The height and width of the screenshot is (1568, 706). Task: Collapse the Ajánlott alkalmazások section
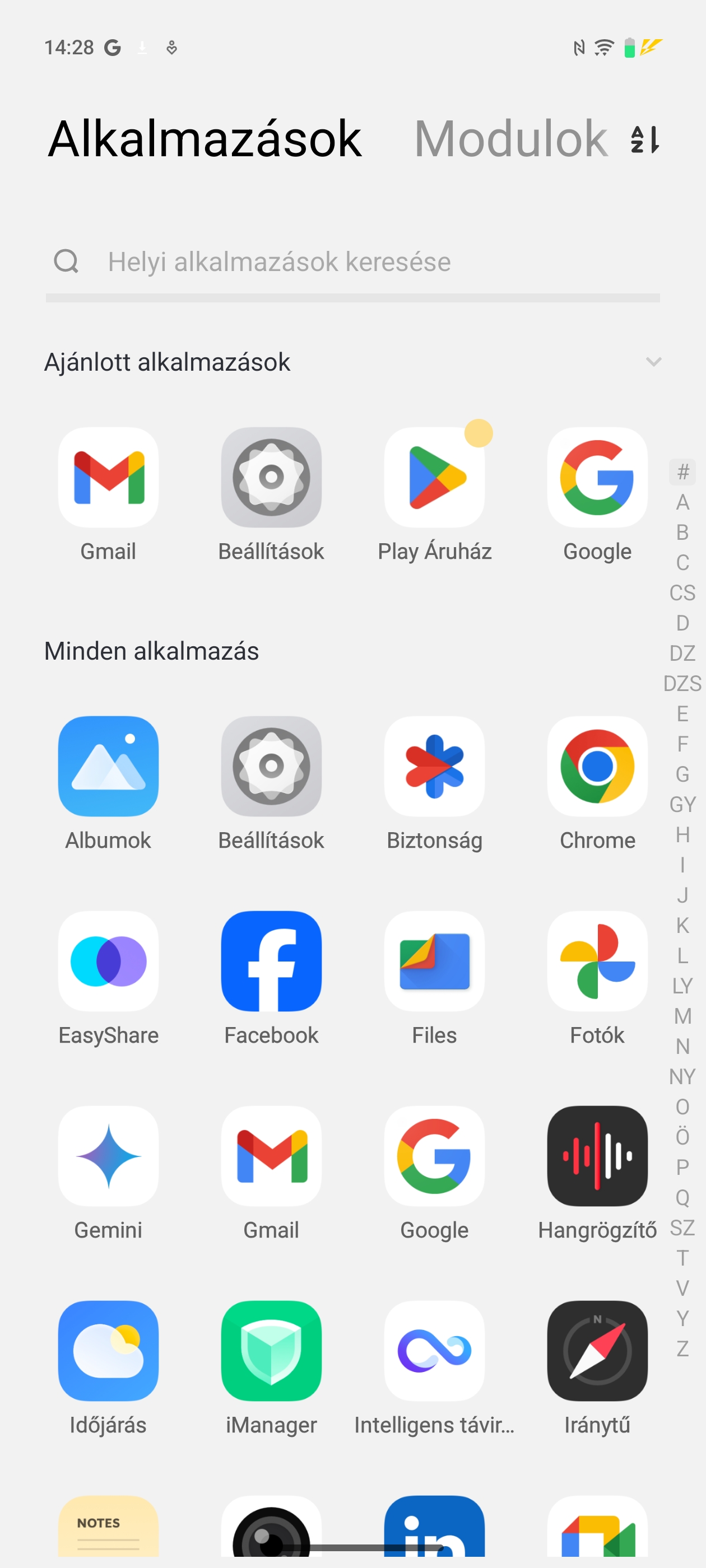click(653, 362)
